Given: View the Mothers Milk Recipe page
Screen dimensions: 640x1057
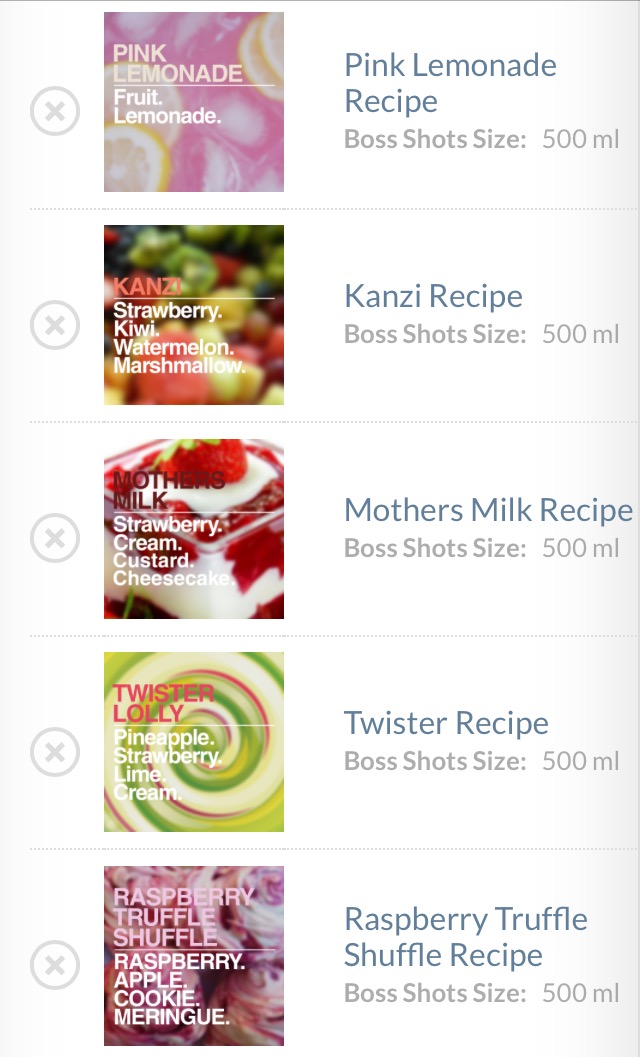Looking at the screenshot, I should coord(488,510).
